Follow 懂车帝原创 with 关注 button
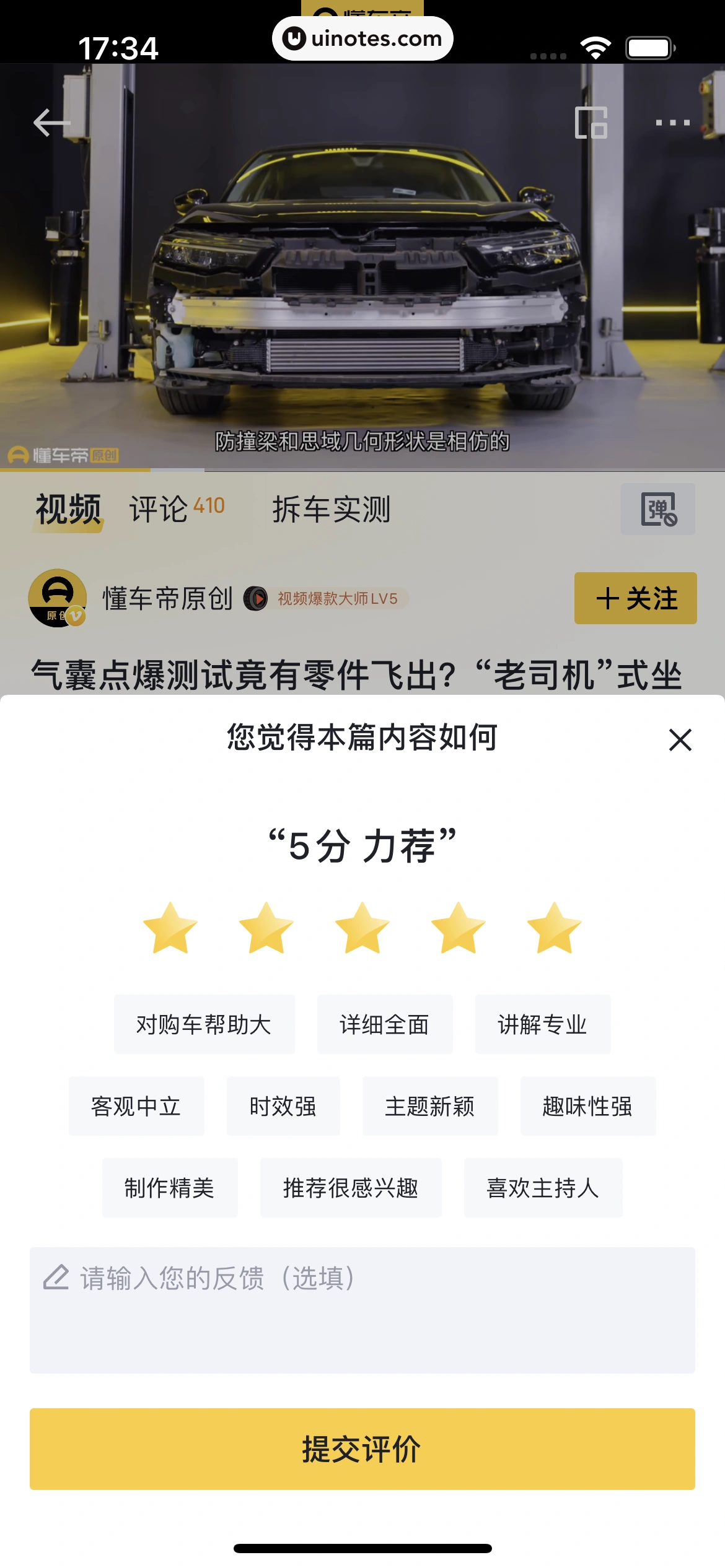725x1568 pixels. (x=635, y=598)
